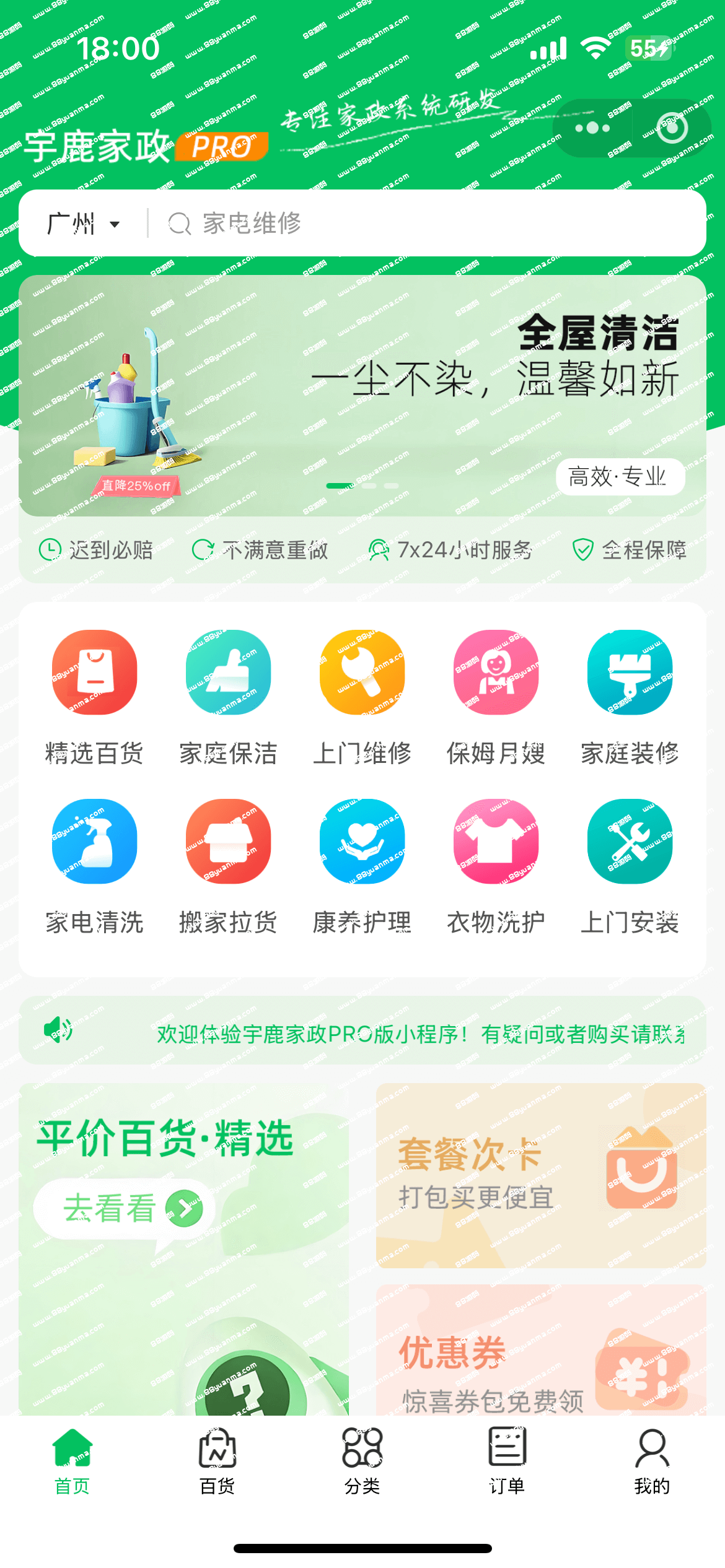Close the mini program with the circle button
This screenshot has width=725, height=1568.
click(672, 128)
